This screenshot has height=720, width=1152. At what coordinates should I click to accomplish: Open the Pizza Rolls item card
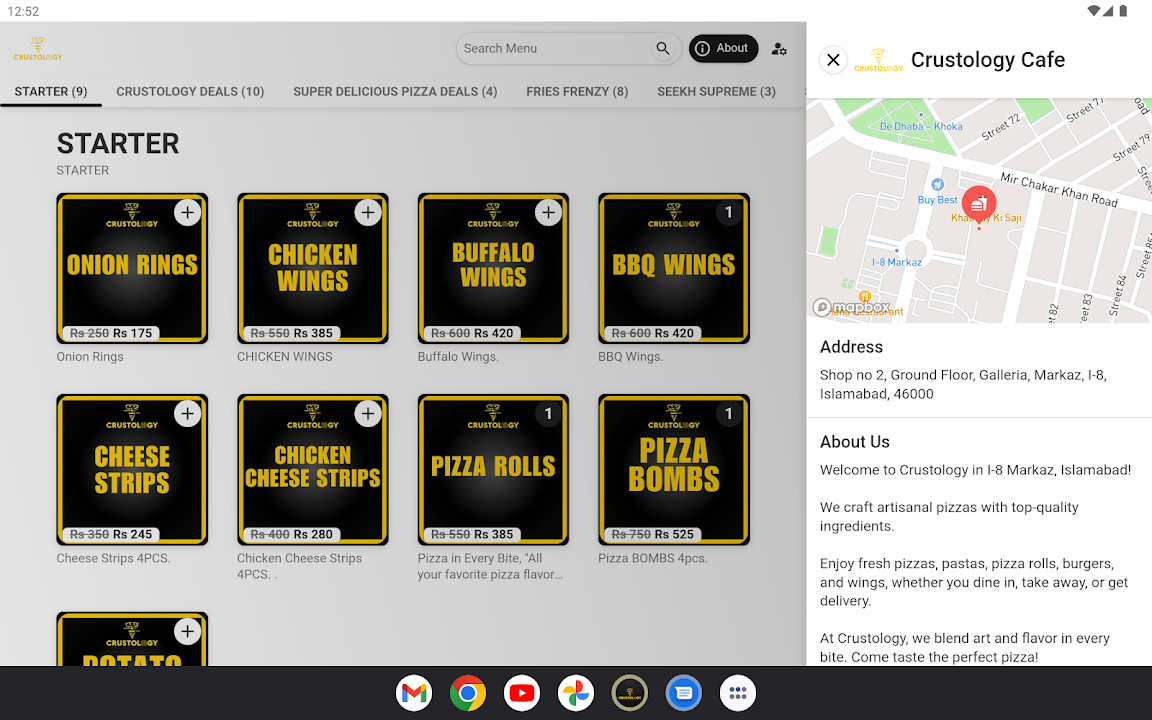point(493,469)
